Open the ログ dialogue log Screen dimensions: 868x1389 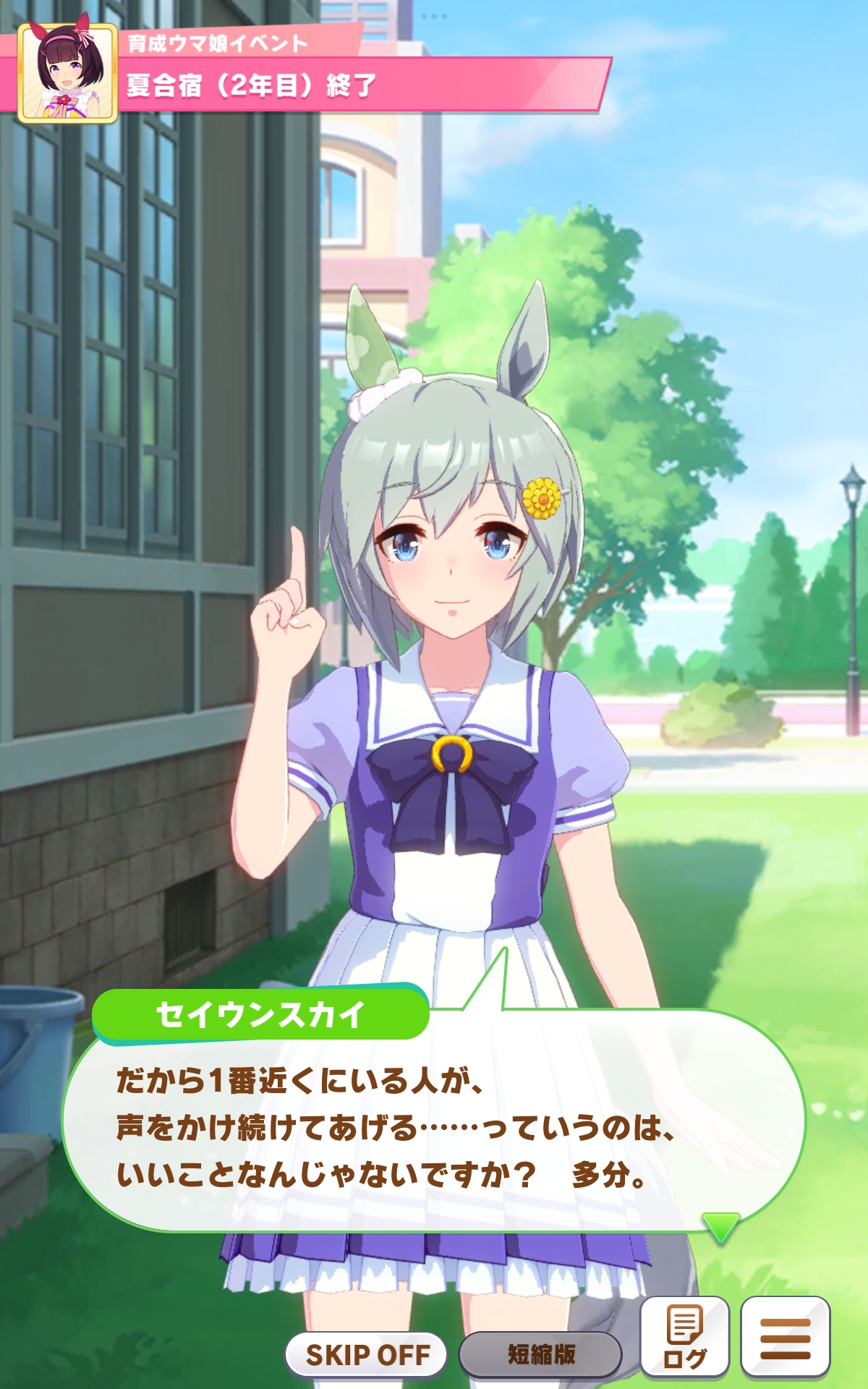(684, 1338)
